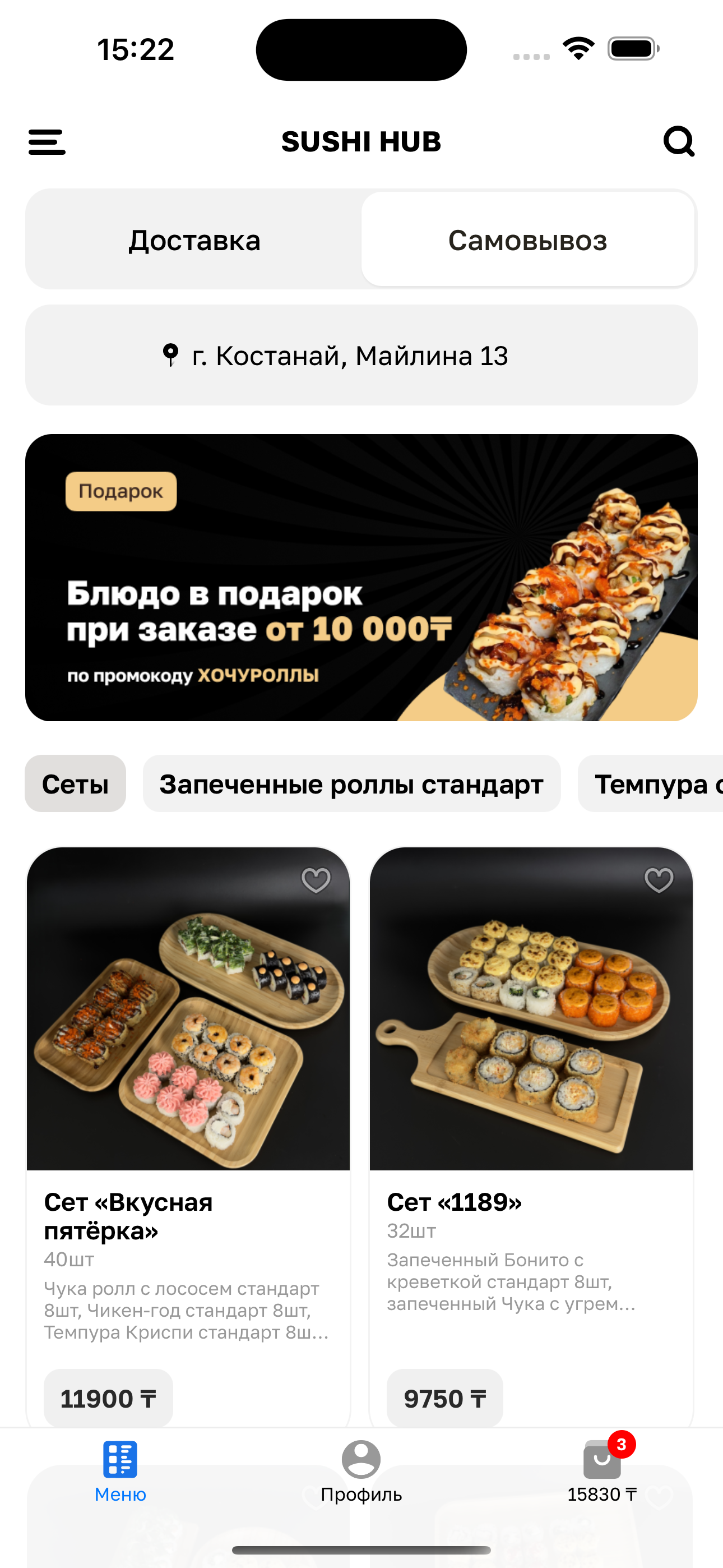
Task: Open the hamburger drawer menu
Action: click(47, 142)
